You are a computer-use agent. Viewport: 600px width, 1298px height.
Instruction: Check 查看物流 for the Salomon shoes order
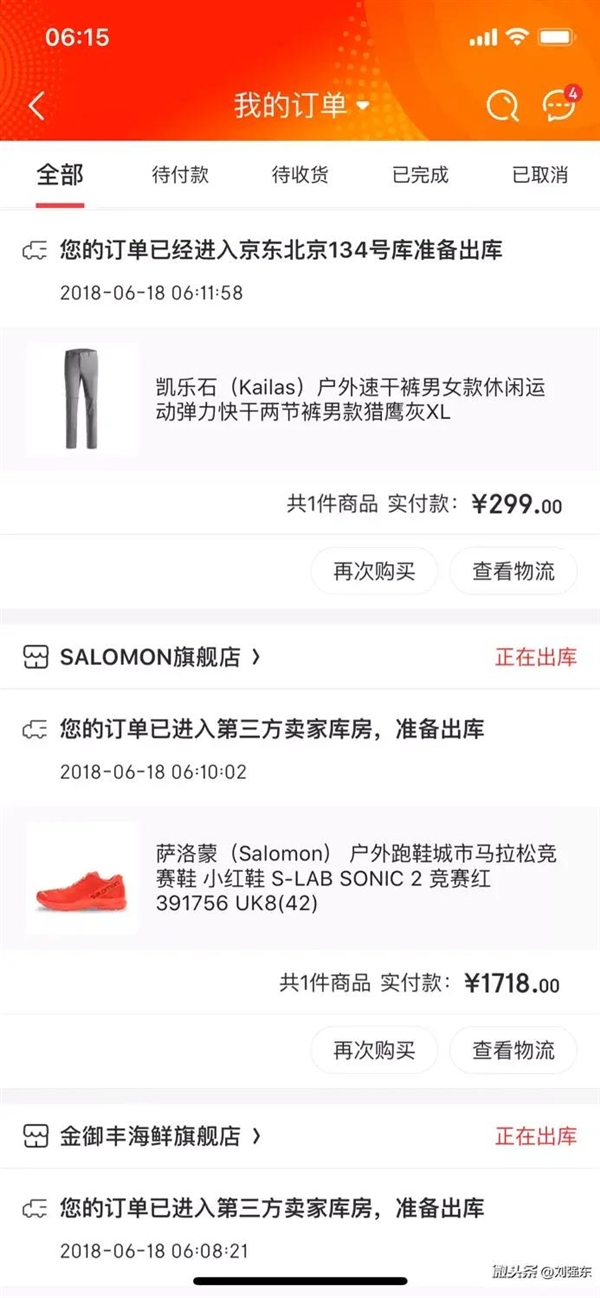513,1050
